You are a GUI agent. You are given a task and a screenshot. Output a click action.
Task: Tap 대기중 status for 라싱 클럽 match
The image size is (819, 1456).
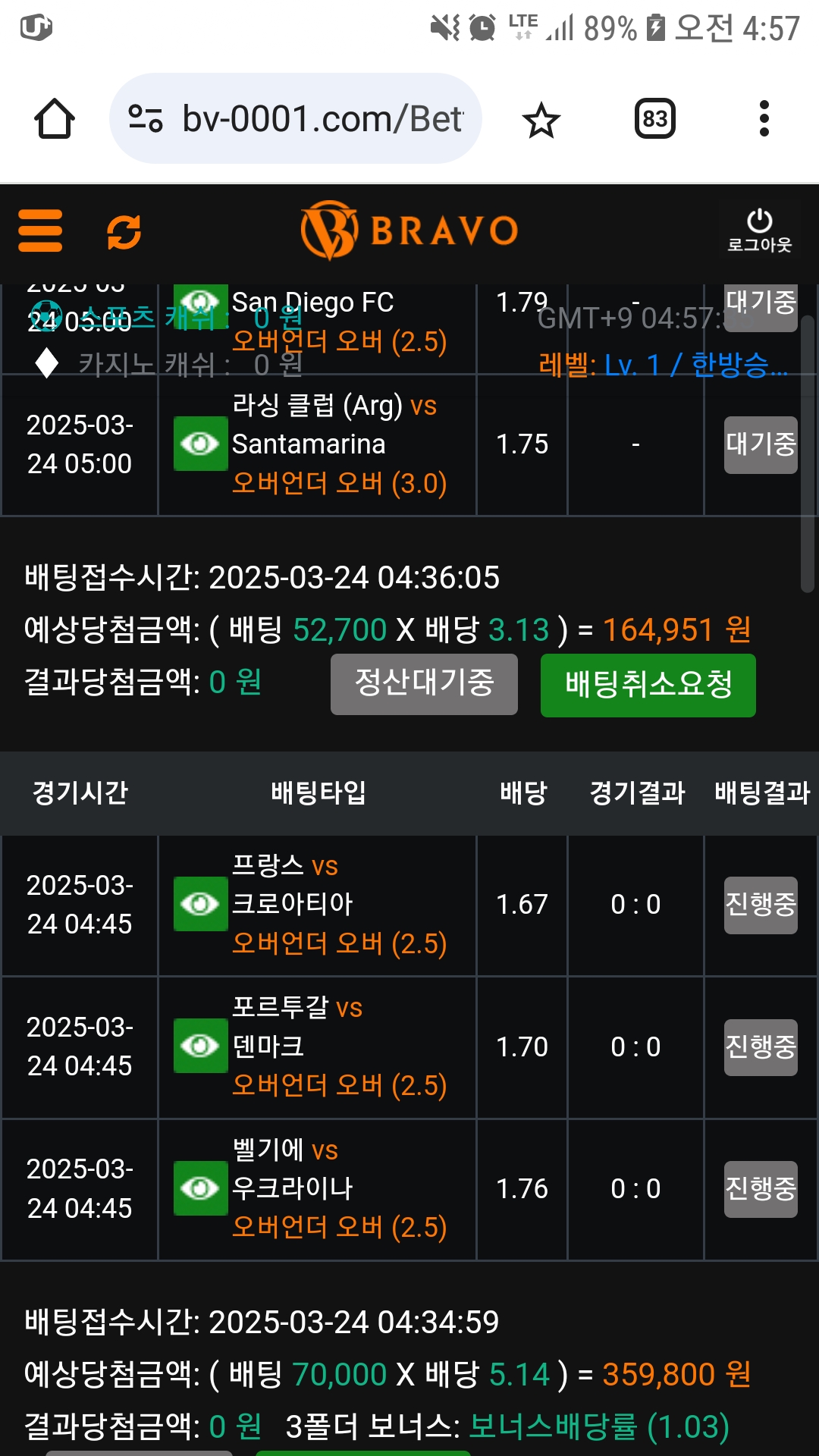click(761, 445)
